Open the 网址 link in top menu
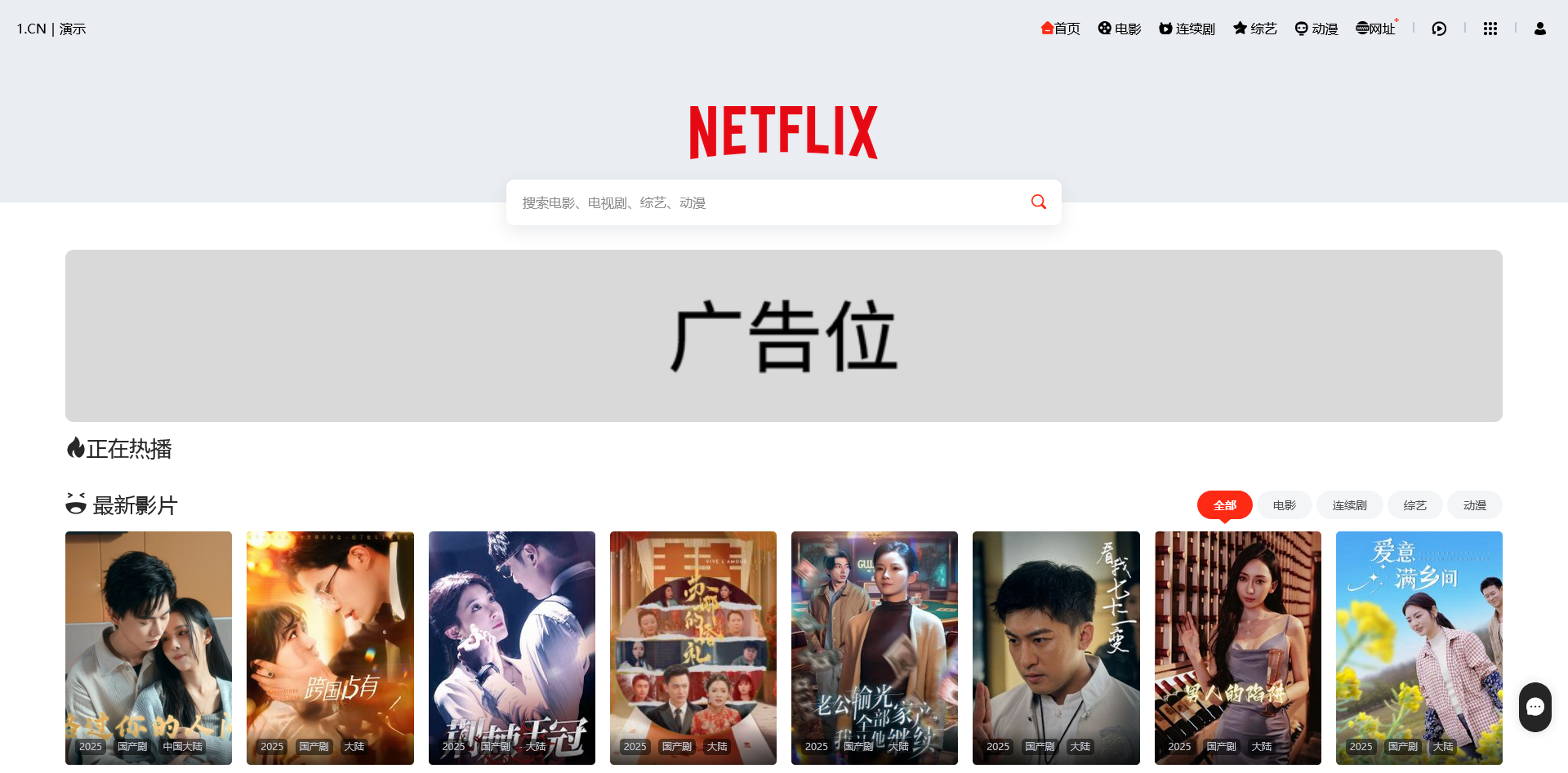This screenshot has width=1568, height=773. tap(1376, 29)
